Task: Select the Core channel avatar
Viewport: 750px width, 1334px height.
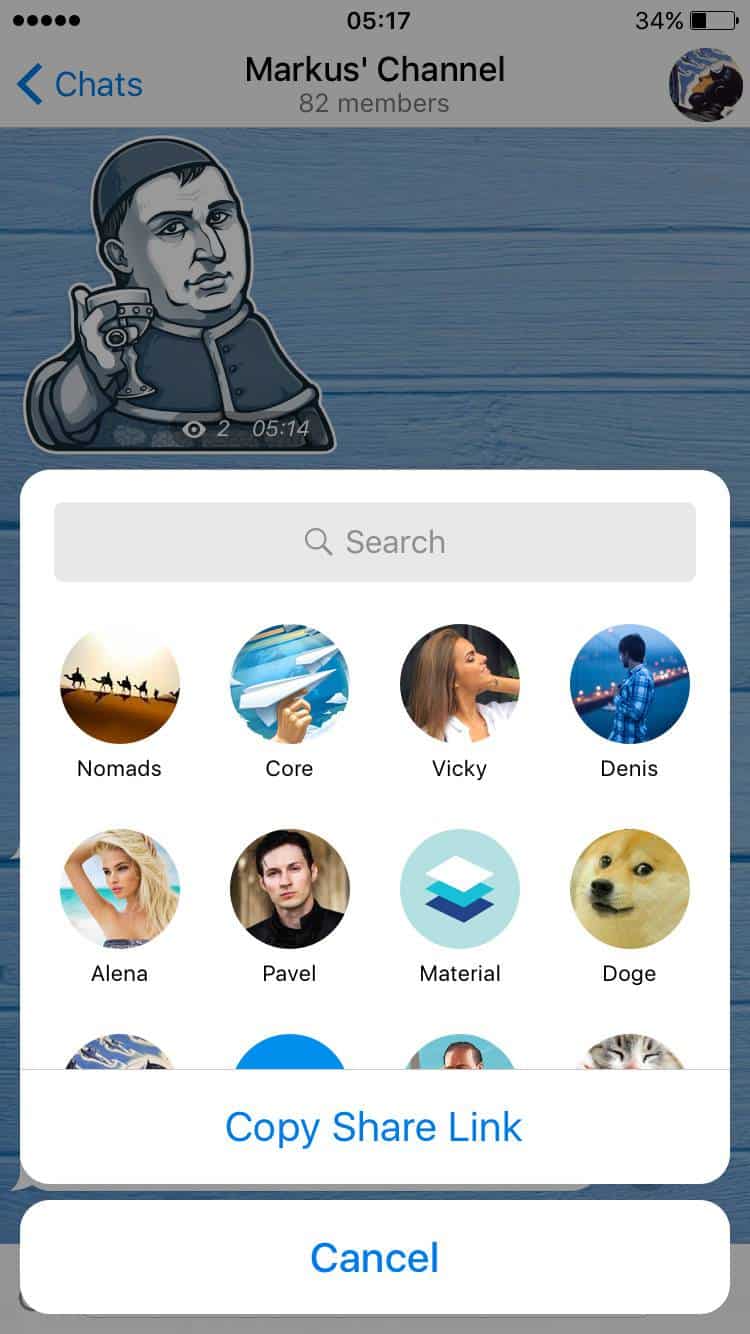Action: 289,684
